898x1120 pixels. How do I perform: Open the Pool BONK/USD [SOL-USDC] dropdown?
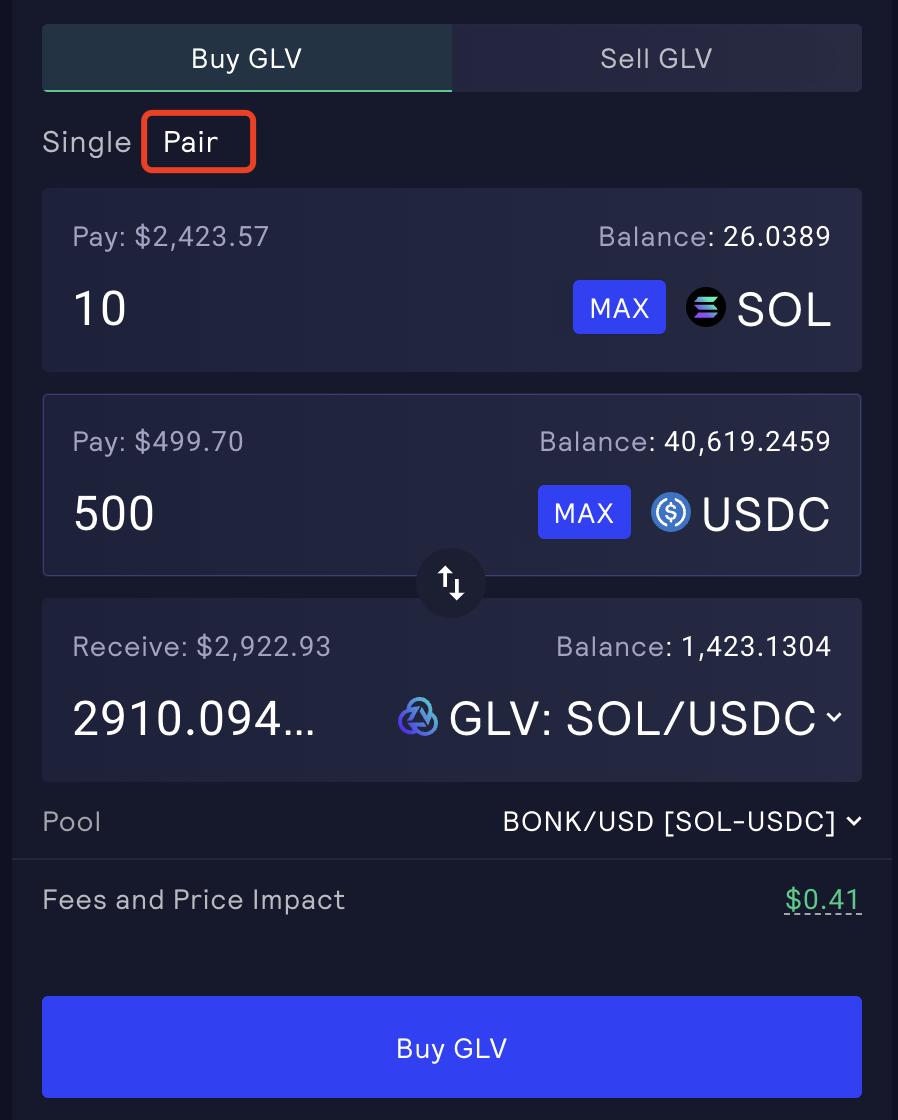[x=681, y=821]
